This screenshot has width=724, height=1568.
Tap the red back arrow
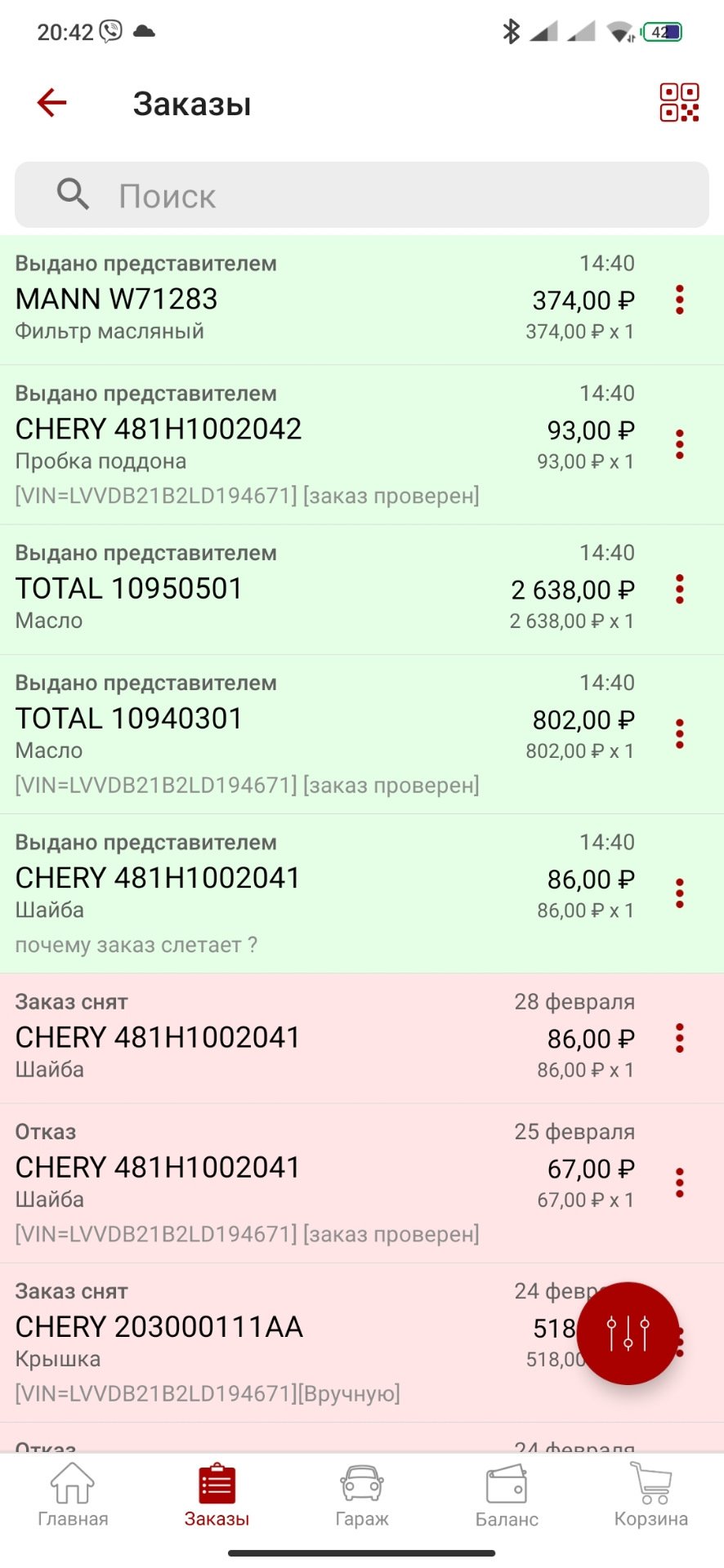click(x=51, y=102)
